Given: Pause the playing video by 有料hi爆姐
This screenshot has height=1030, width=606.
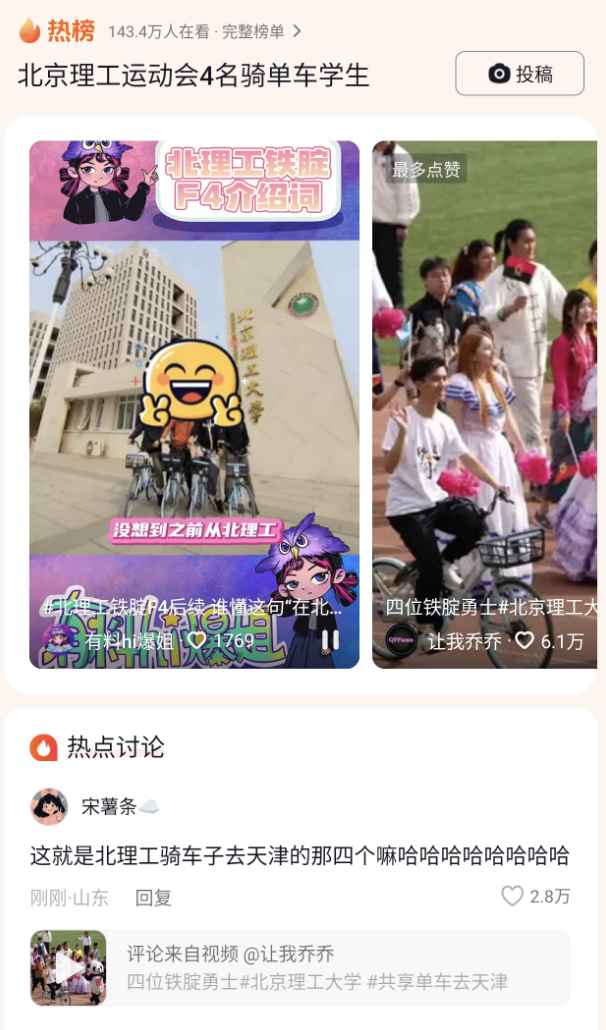Looking at the screenshot, I should 329,640.
